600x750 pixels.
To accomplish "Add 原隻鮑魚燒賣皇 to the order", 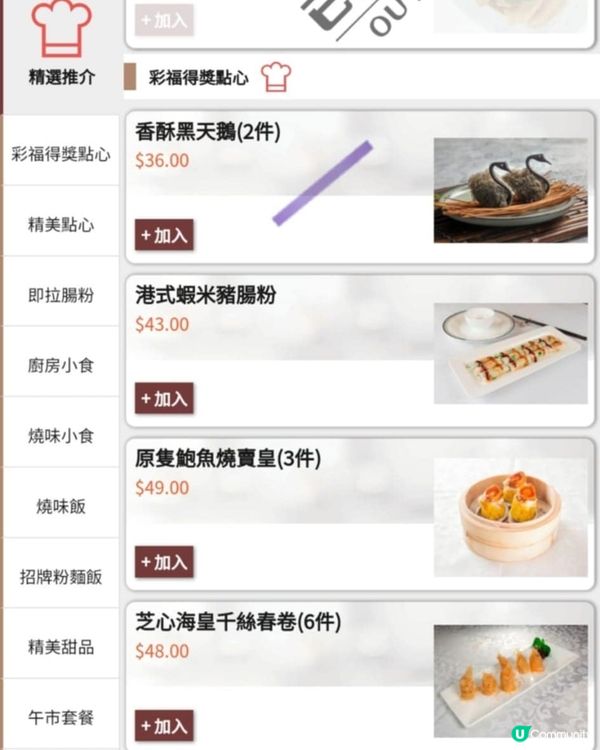I will pos(164,562).
